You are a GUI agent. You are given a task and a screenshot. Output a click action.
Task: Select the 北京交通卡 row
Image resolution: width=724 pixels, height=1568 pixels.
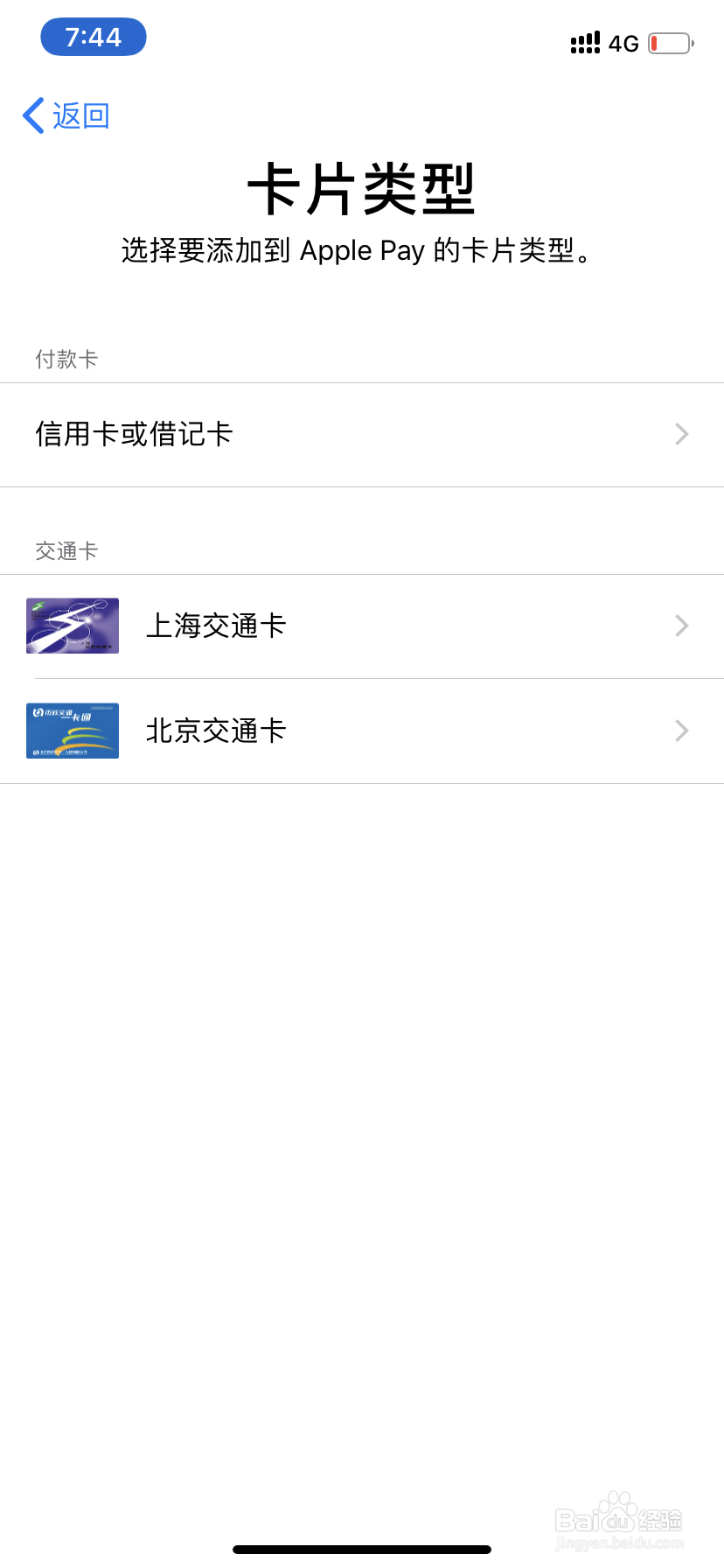(214, 731)
